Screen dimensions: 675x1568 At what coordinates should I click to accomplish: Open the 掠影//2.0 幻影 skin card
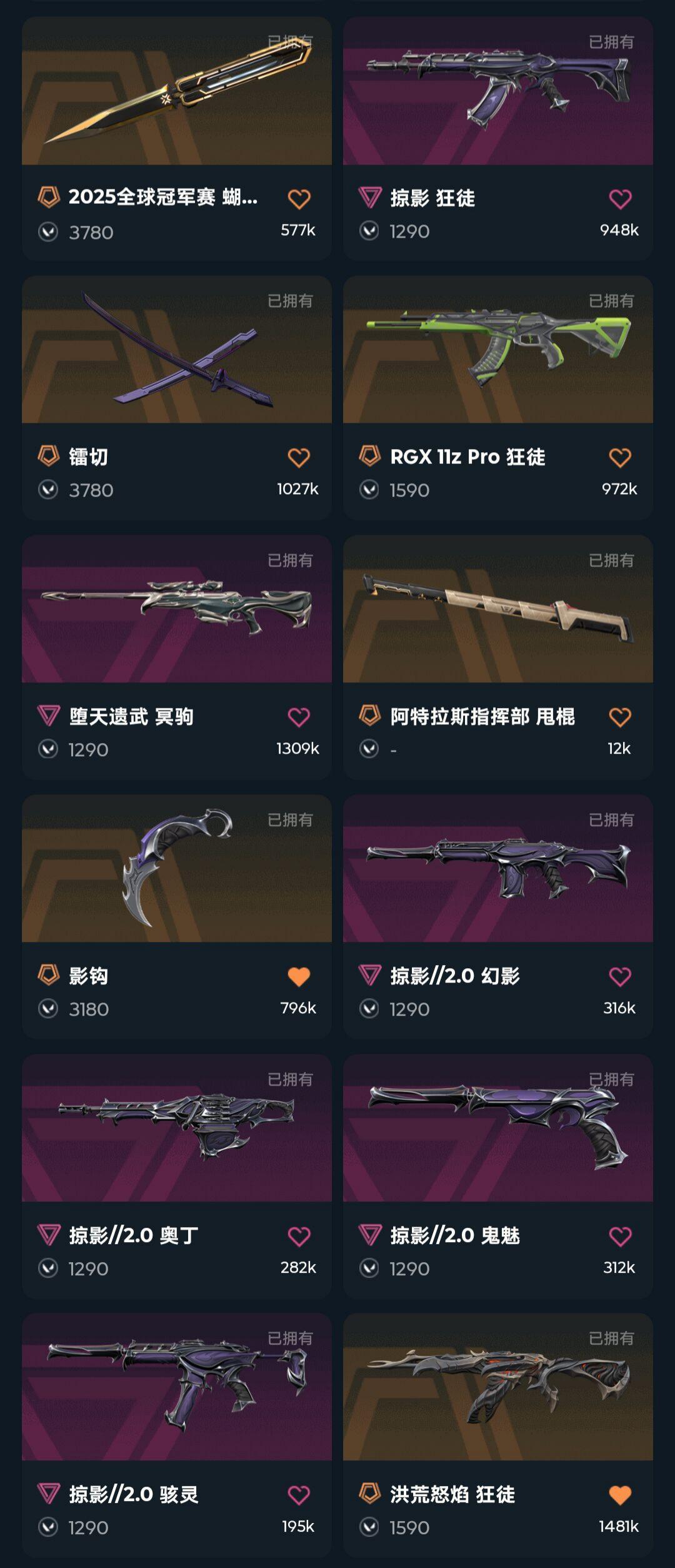click(x=497, y=868)
